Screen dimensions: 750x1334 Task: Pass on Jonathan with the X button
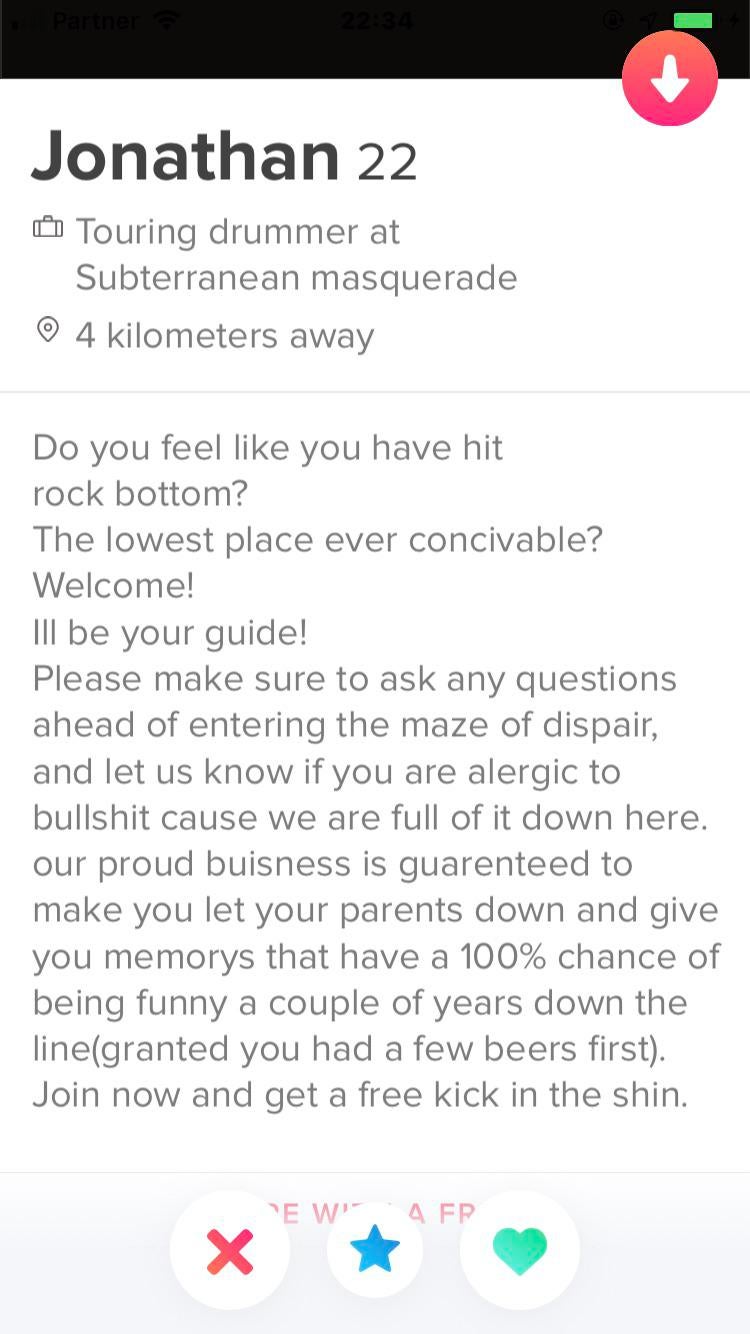coord(230,1250)
